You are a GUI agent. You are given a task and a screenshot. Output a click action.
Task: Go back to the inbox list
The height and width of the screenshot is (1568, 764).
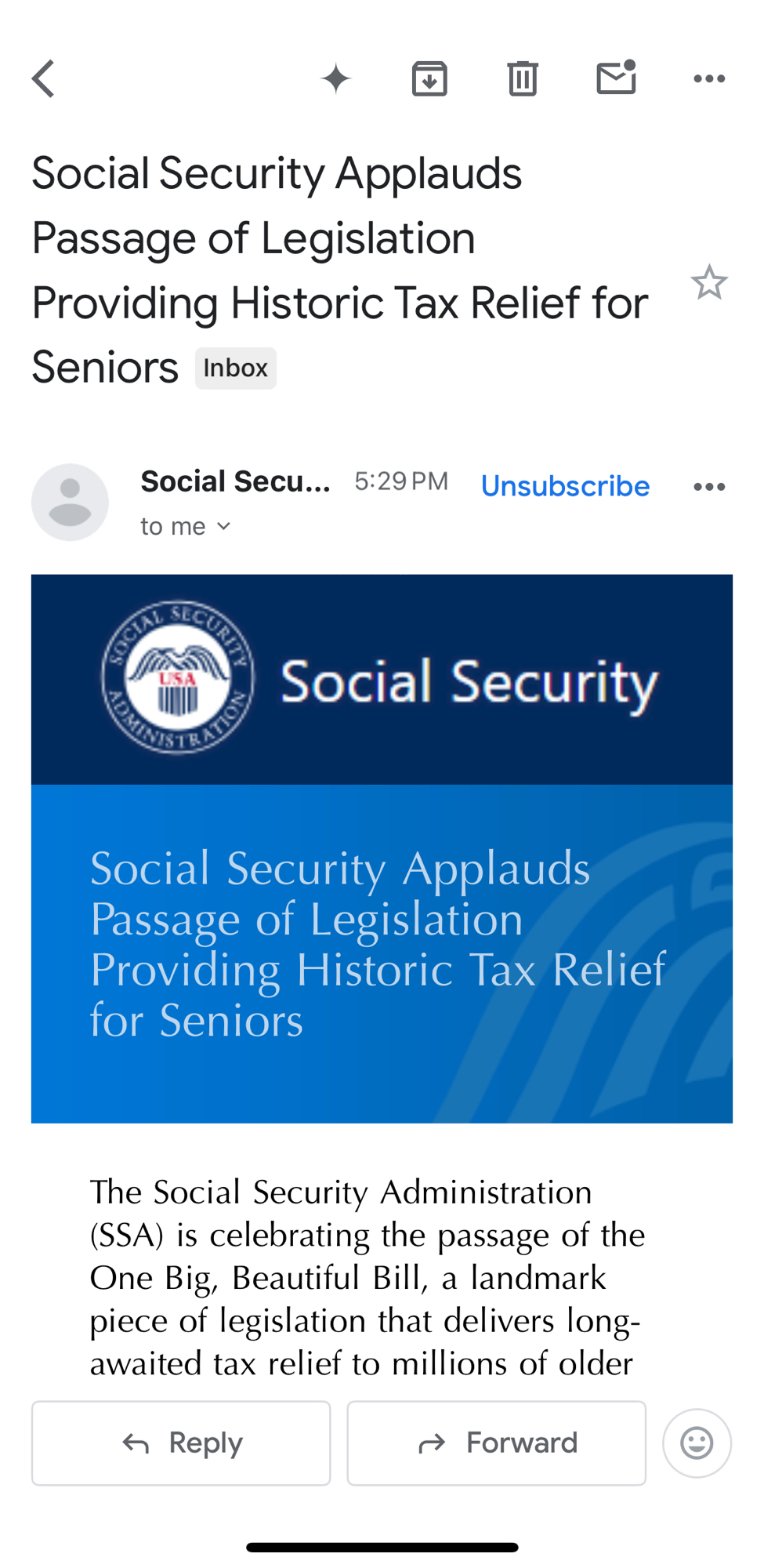coord(44,78)
